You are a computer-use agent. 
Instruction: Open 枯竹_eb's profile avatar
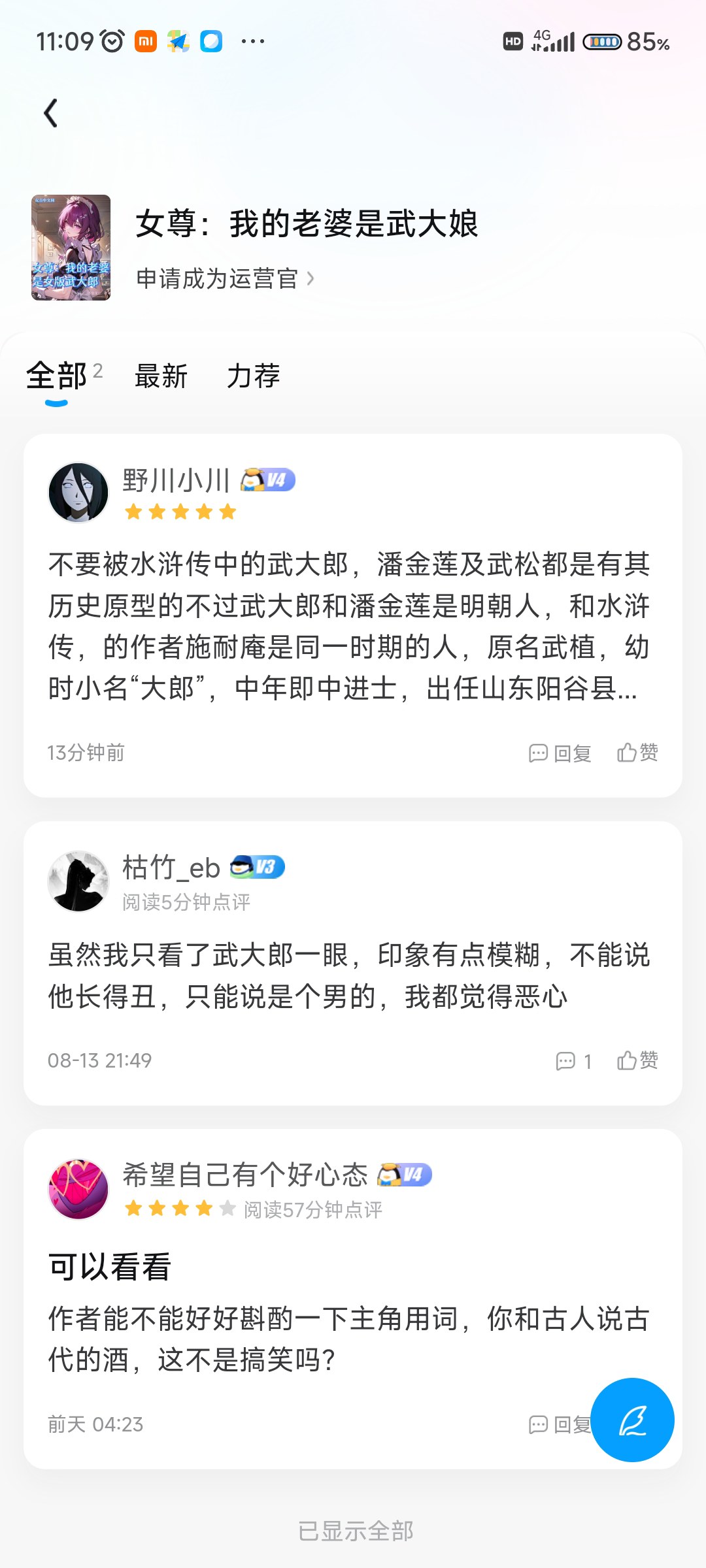click(x=78, y=881)
